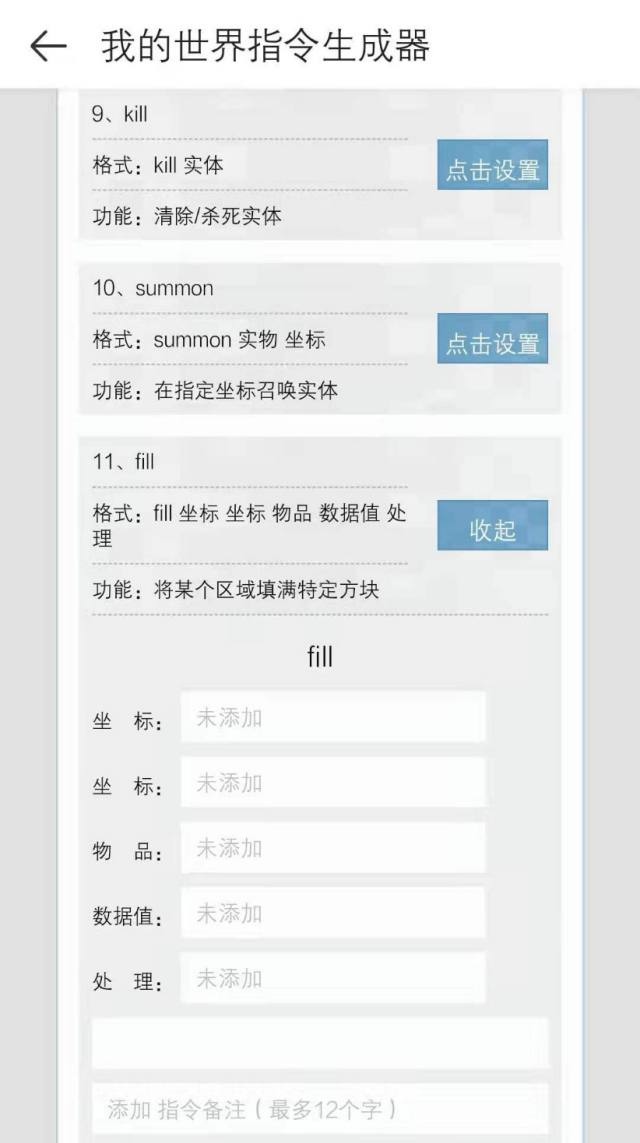Image resolution: width=640 pixels, height=1143 pixels.
Task: Go back with the top-left arrow
Action: tap(47, 46)
